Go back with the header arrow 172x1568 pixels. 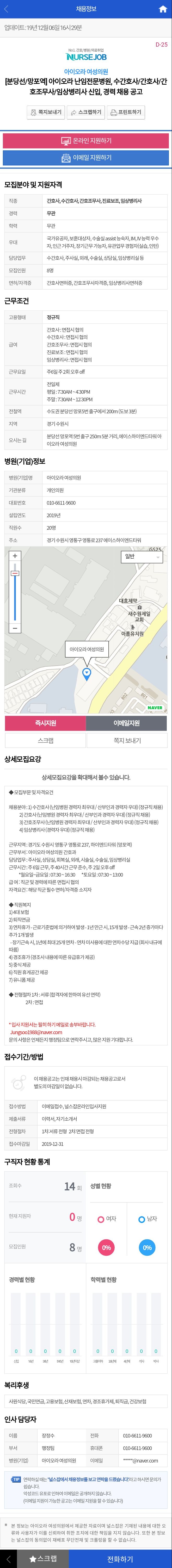click(7, 9)
